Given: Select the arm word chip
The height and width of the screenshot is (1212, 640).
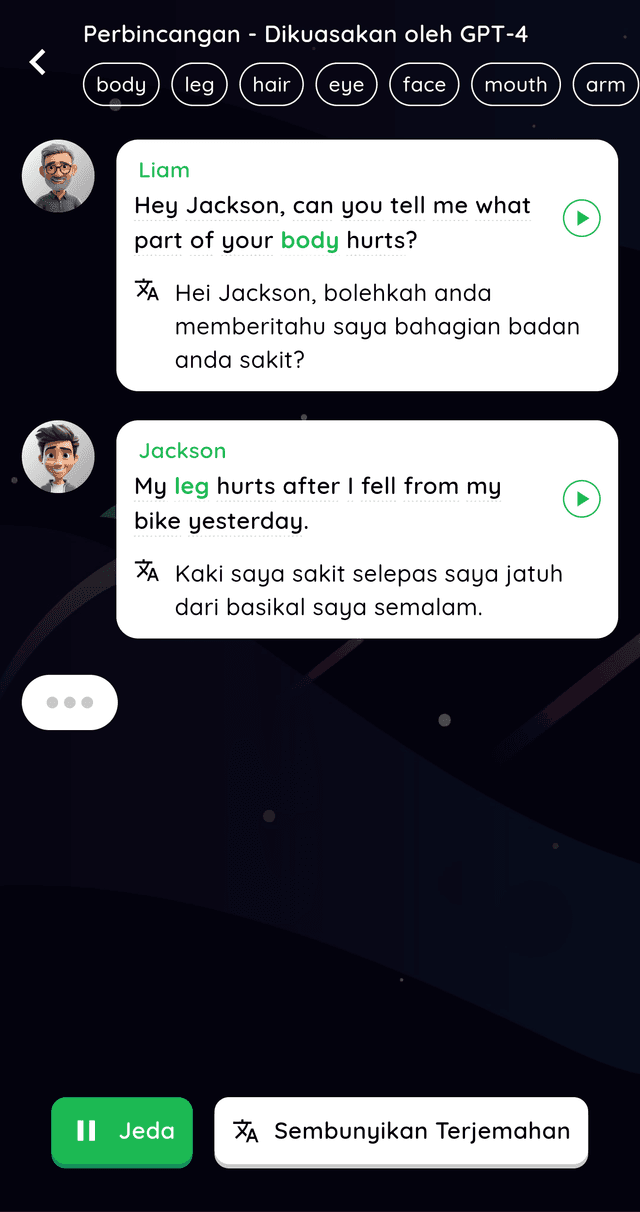Looking at the screenshot, I should (x=606, y=85).
